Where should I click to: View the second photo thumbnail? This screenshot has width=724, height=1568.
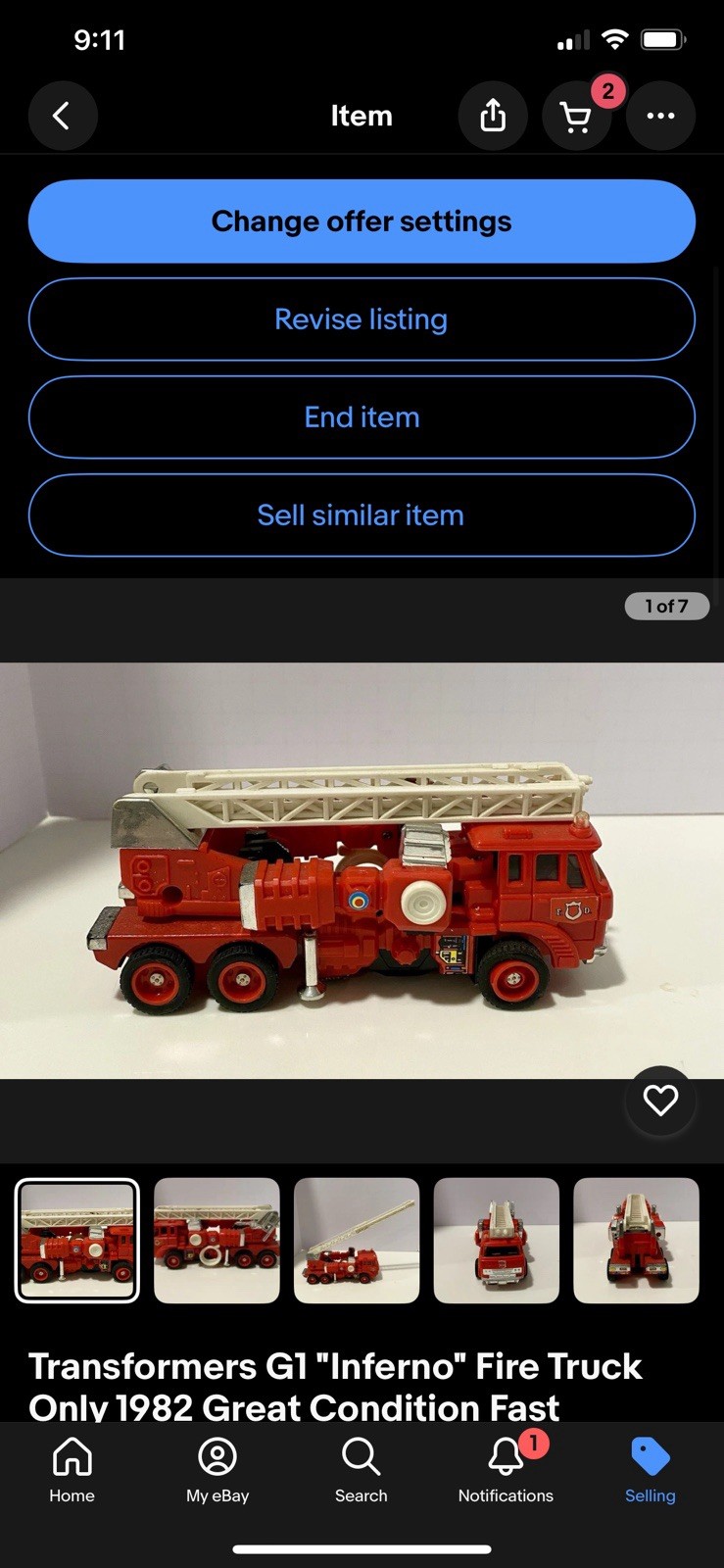[217, 1241]
